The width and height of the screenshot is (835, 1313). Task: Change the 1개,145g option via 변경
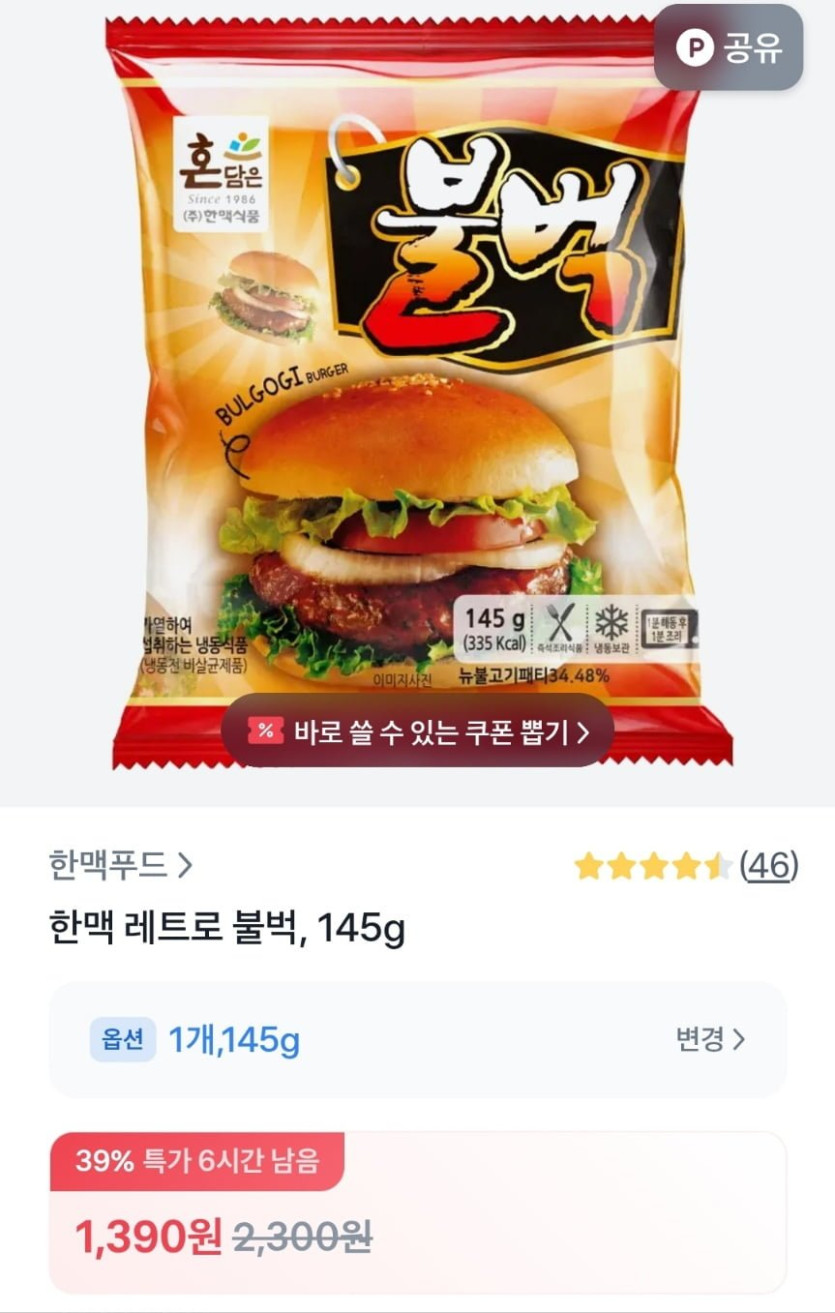pyautogui.click(x=710, y=1040)
